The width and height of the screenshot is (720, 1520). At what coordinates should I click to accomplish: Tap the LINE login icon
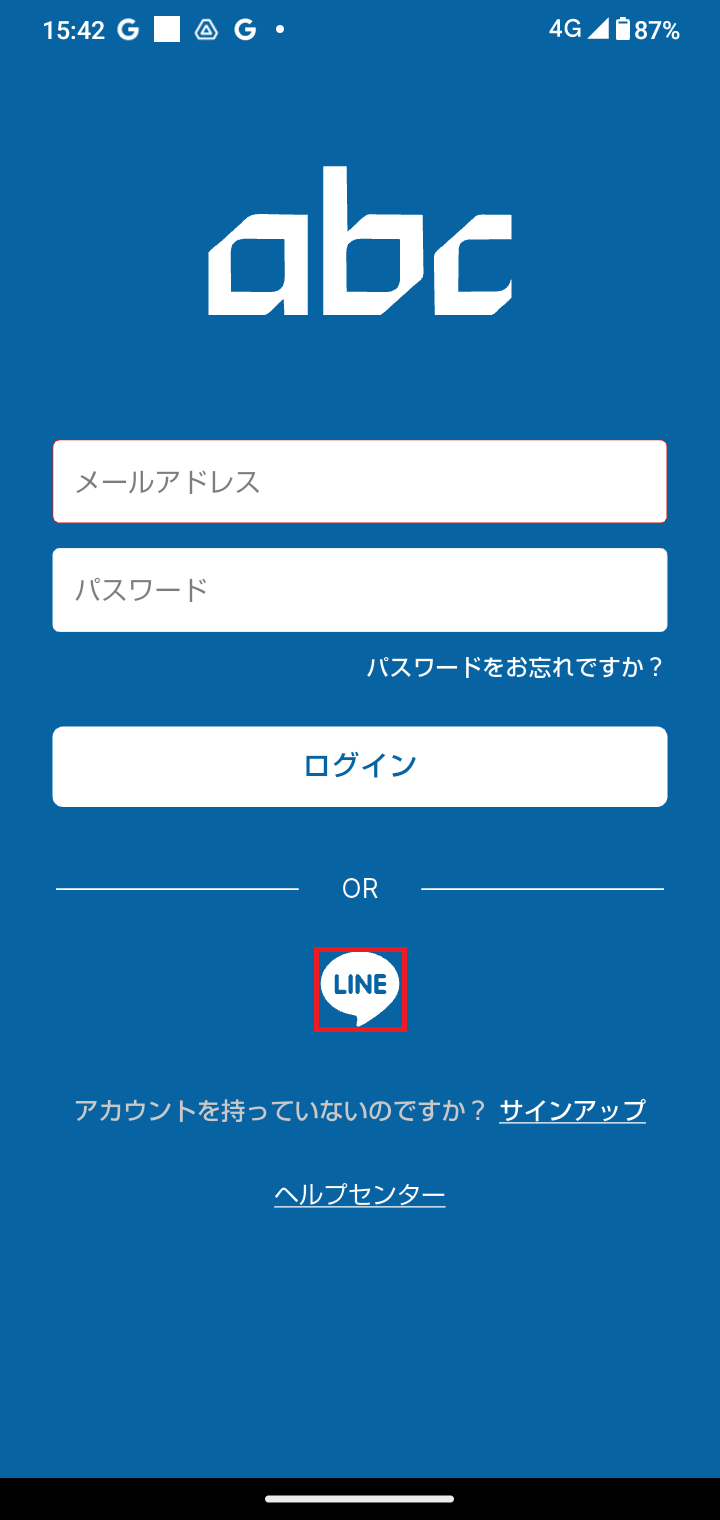[x=360, y=989]
